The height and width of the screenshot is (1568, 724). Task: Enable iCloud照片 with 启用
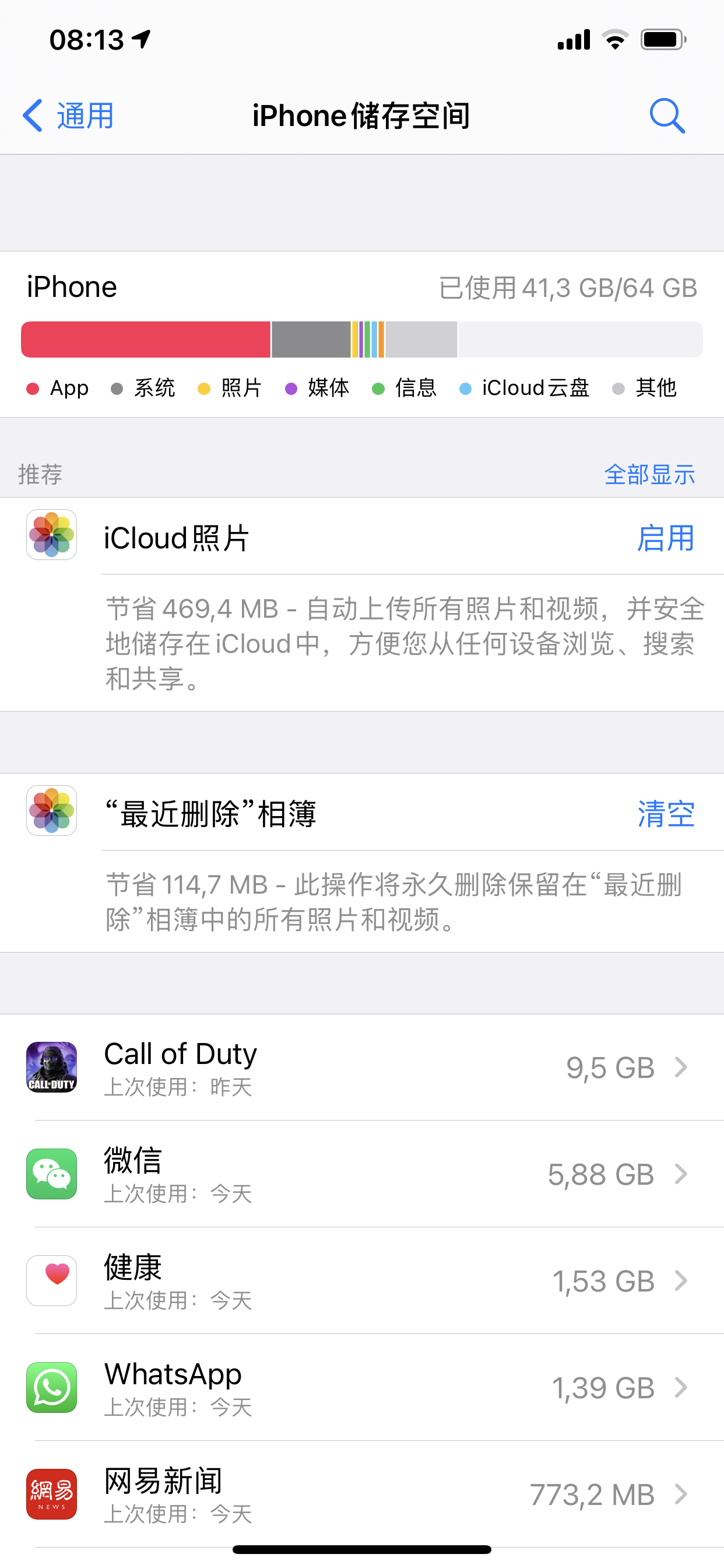(665, 538)
